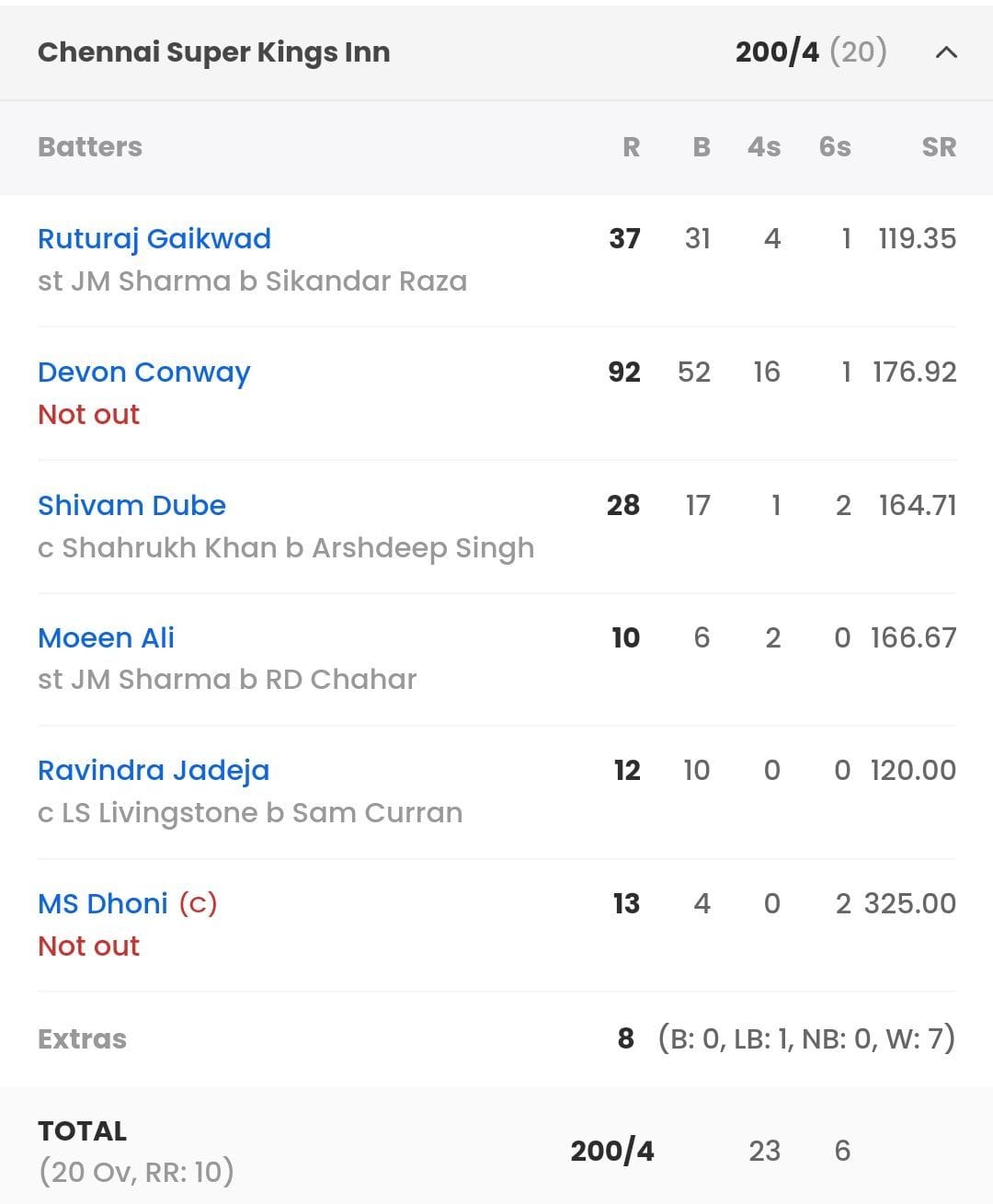This screenshot has width=993, height=1204.
Task: Open MS Dhoni's player profile
Action: click(x=101, y=903)
